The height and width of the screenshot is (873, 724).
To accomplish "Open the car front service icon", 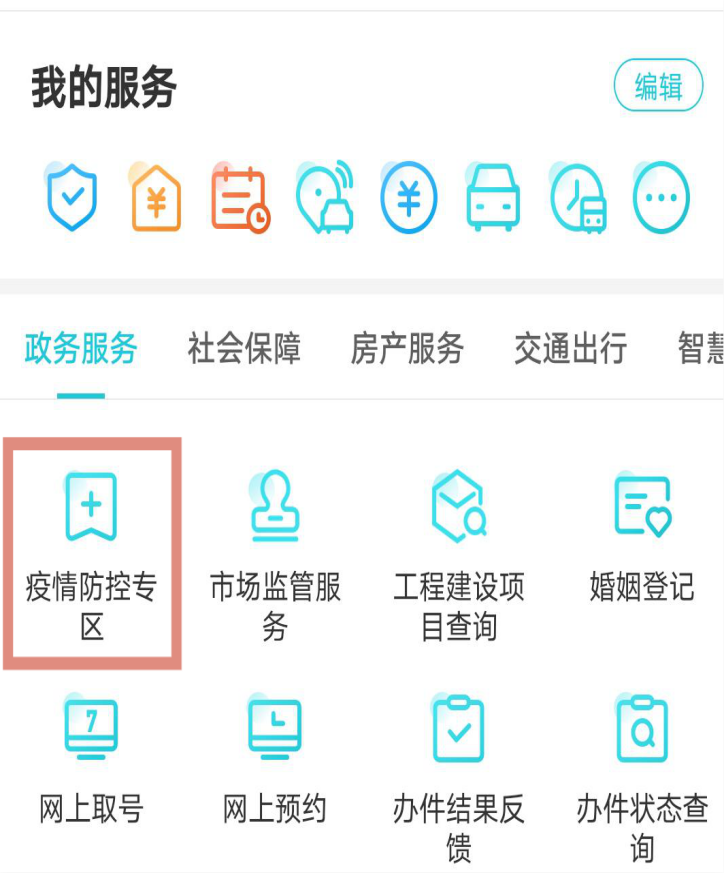I will click(493, 197).
